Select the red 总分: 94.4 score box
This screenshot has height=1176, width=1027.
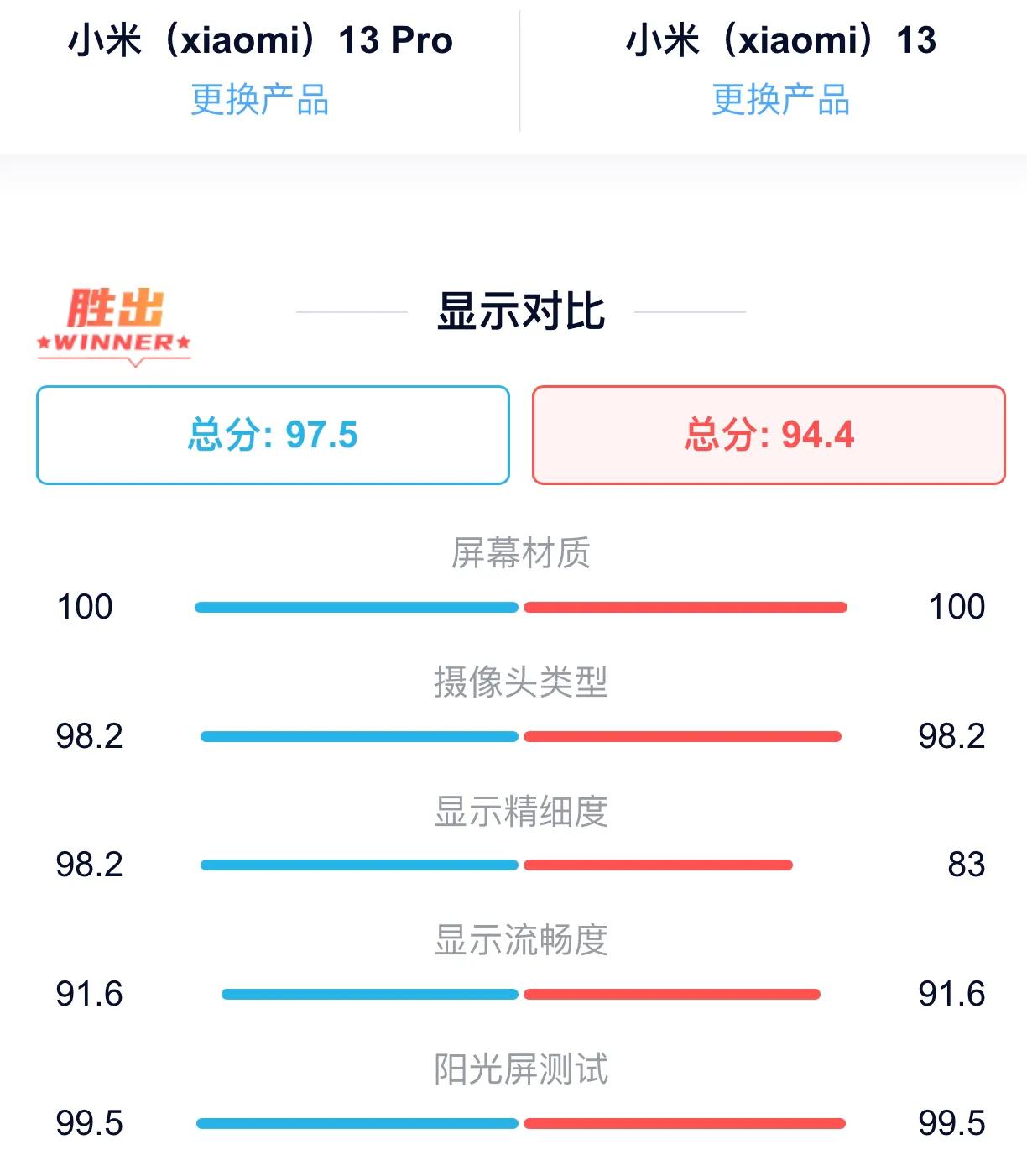pos(766,435)
